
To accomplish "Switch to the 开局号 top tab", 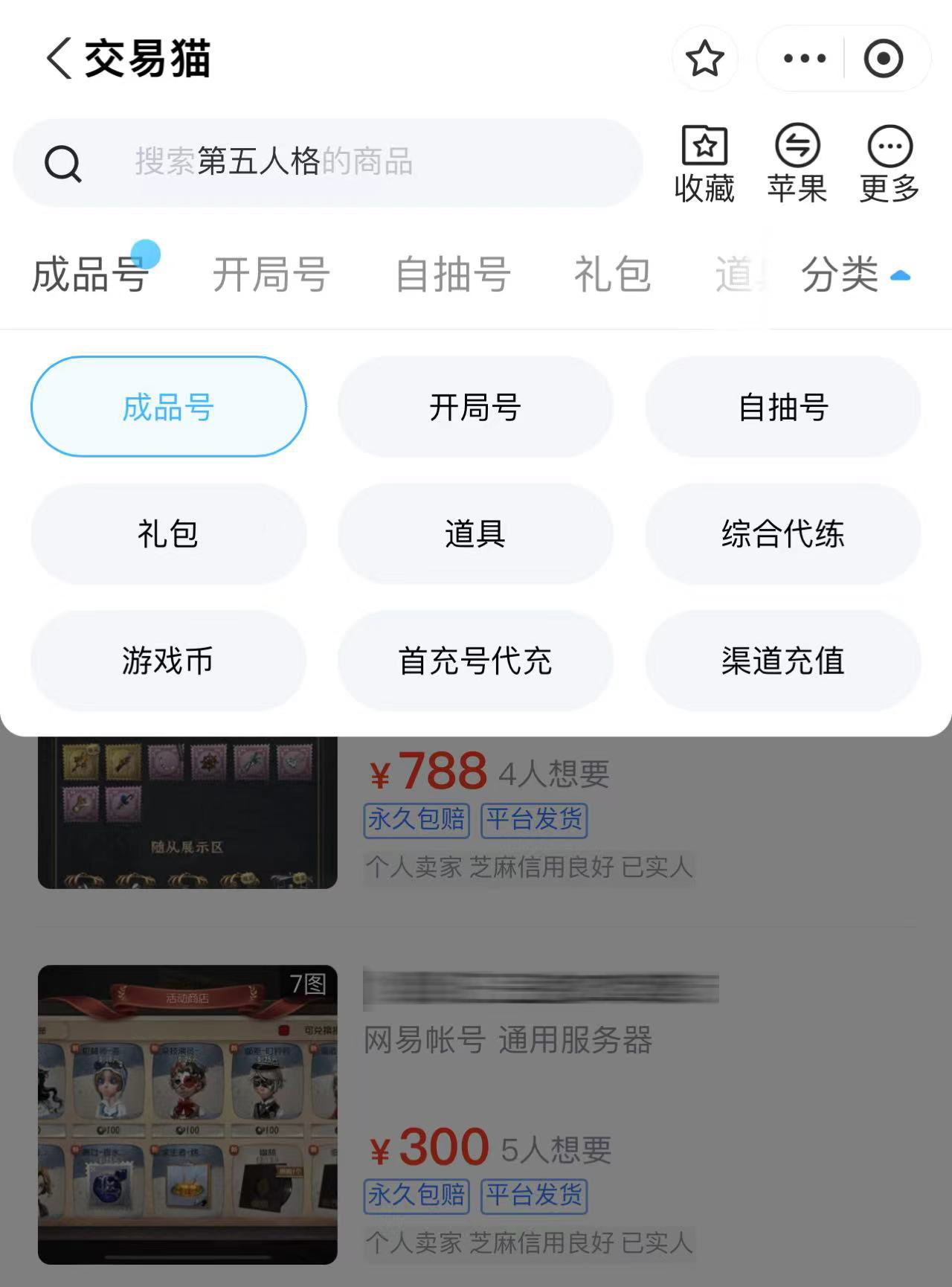I will click(271, 275).
